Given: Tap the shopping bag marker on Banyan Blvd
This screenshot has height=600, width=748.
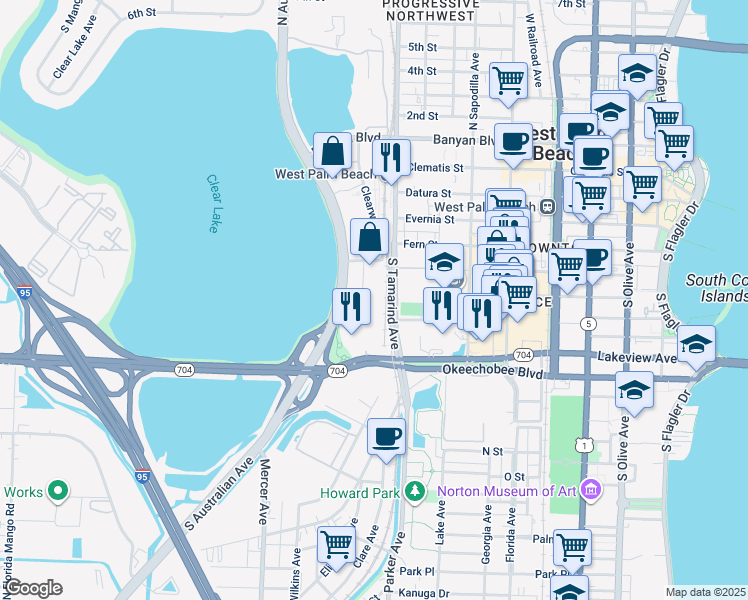Looking at the screenshot, I should pyautogui.click(x=332, y=155).
